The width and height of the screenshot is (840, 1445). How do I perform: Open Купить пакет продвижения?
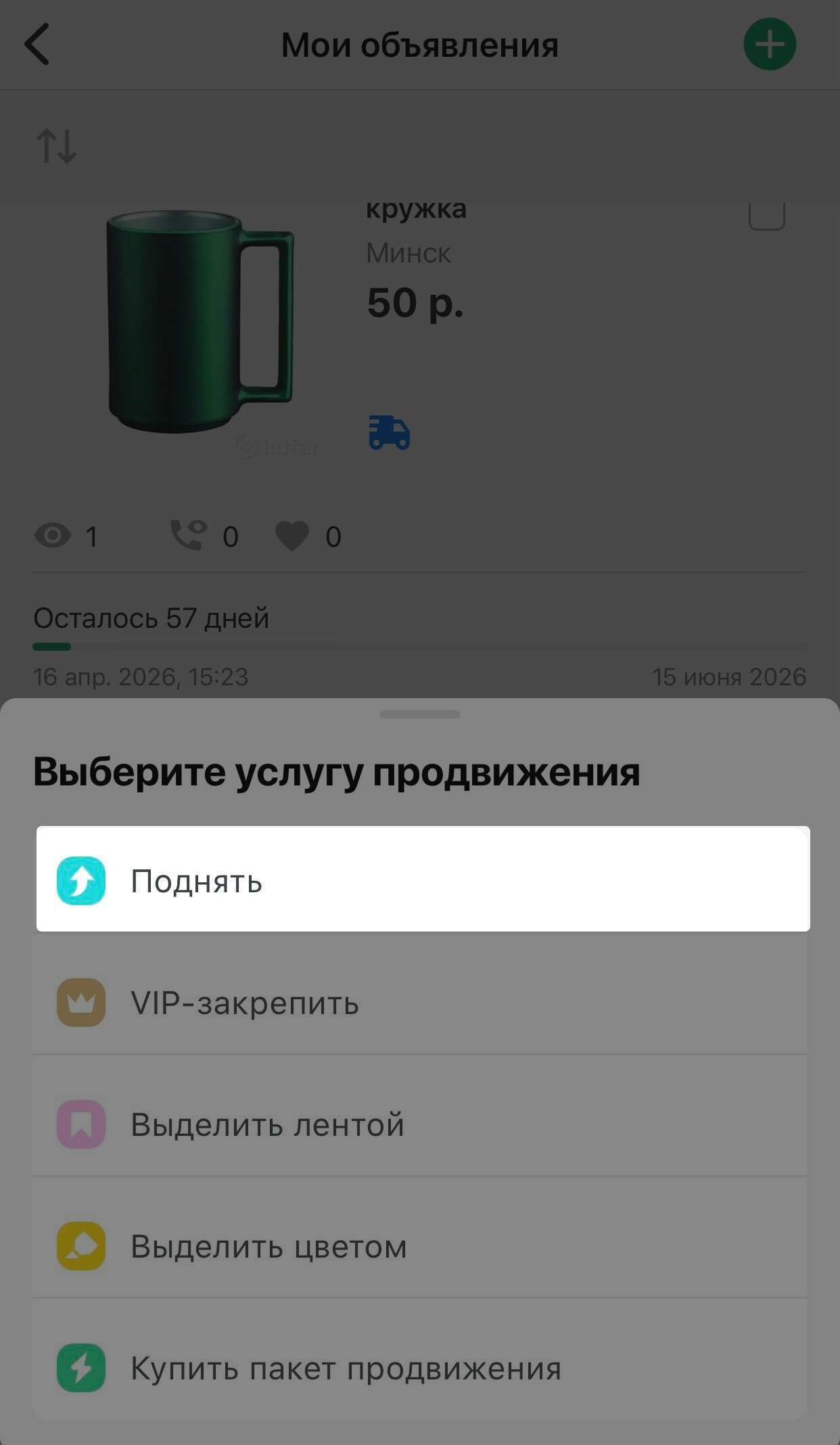(x=419, y=1367)
